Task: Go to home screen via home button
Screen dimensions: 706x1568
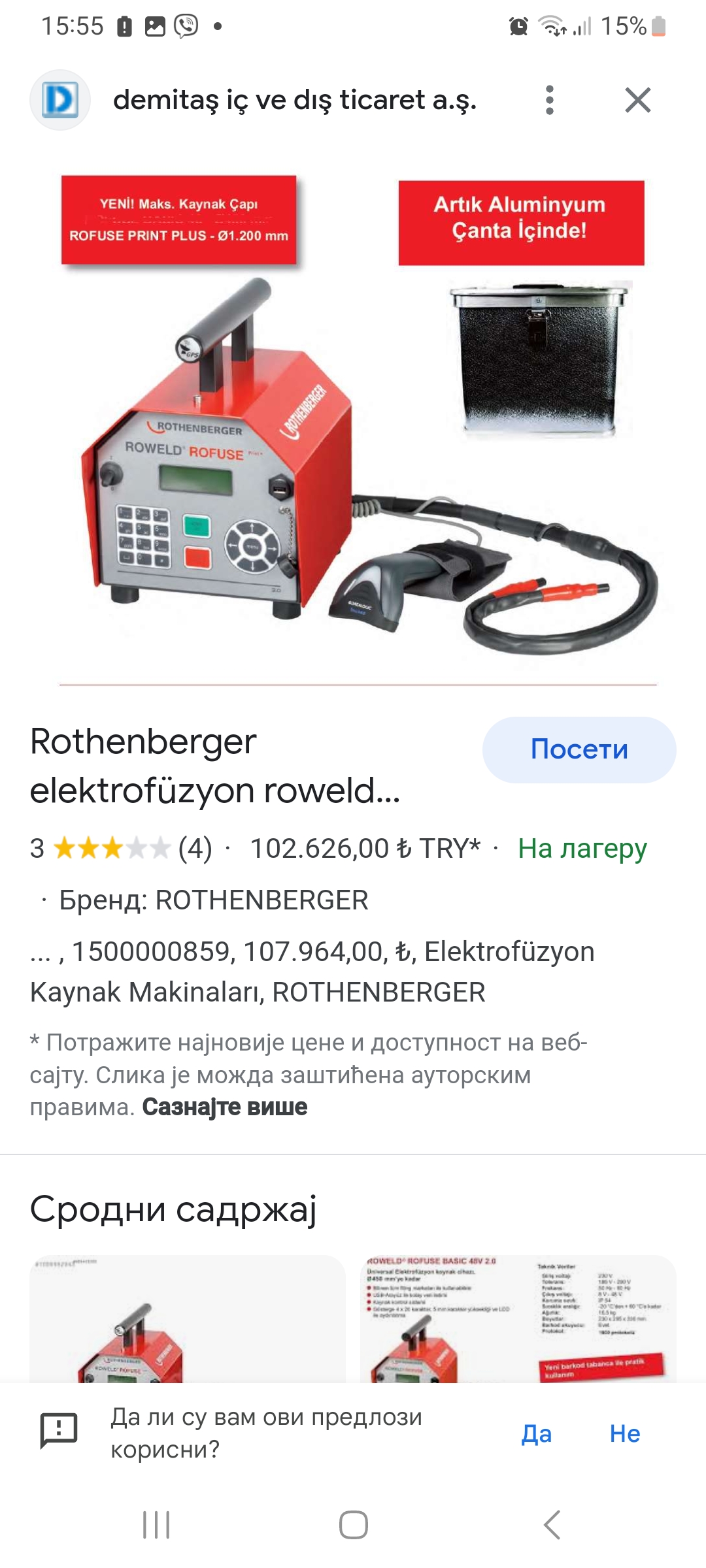Action: 353,1525
